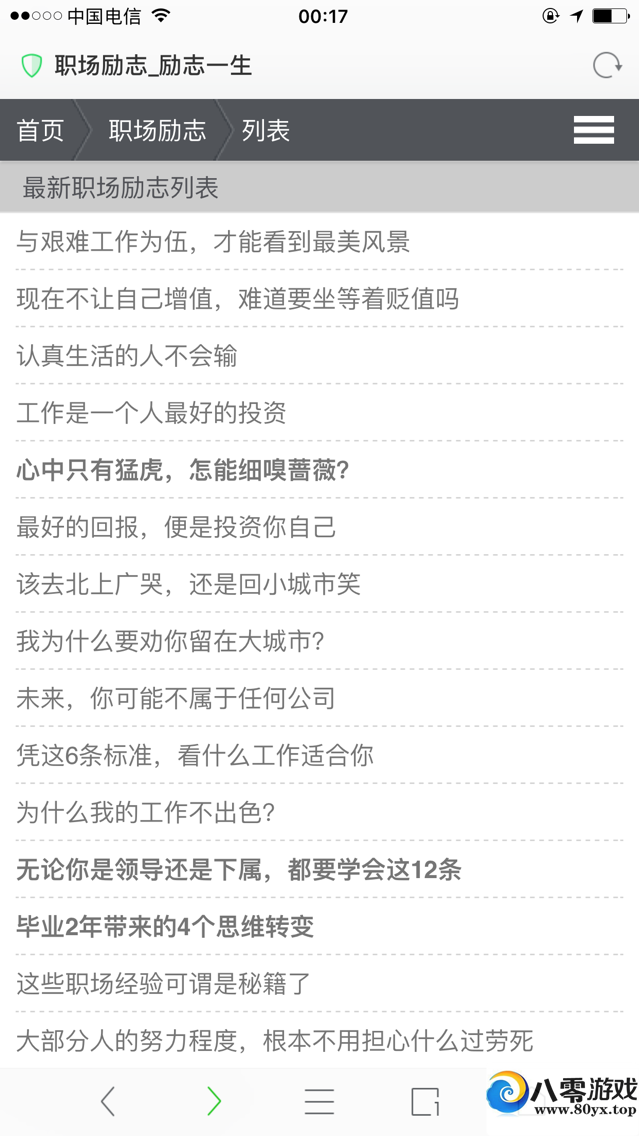Read 心中只有猛虎，怎能细嗅蔷薇?
The image size is (639, 1136).
[x=182, y=470]
